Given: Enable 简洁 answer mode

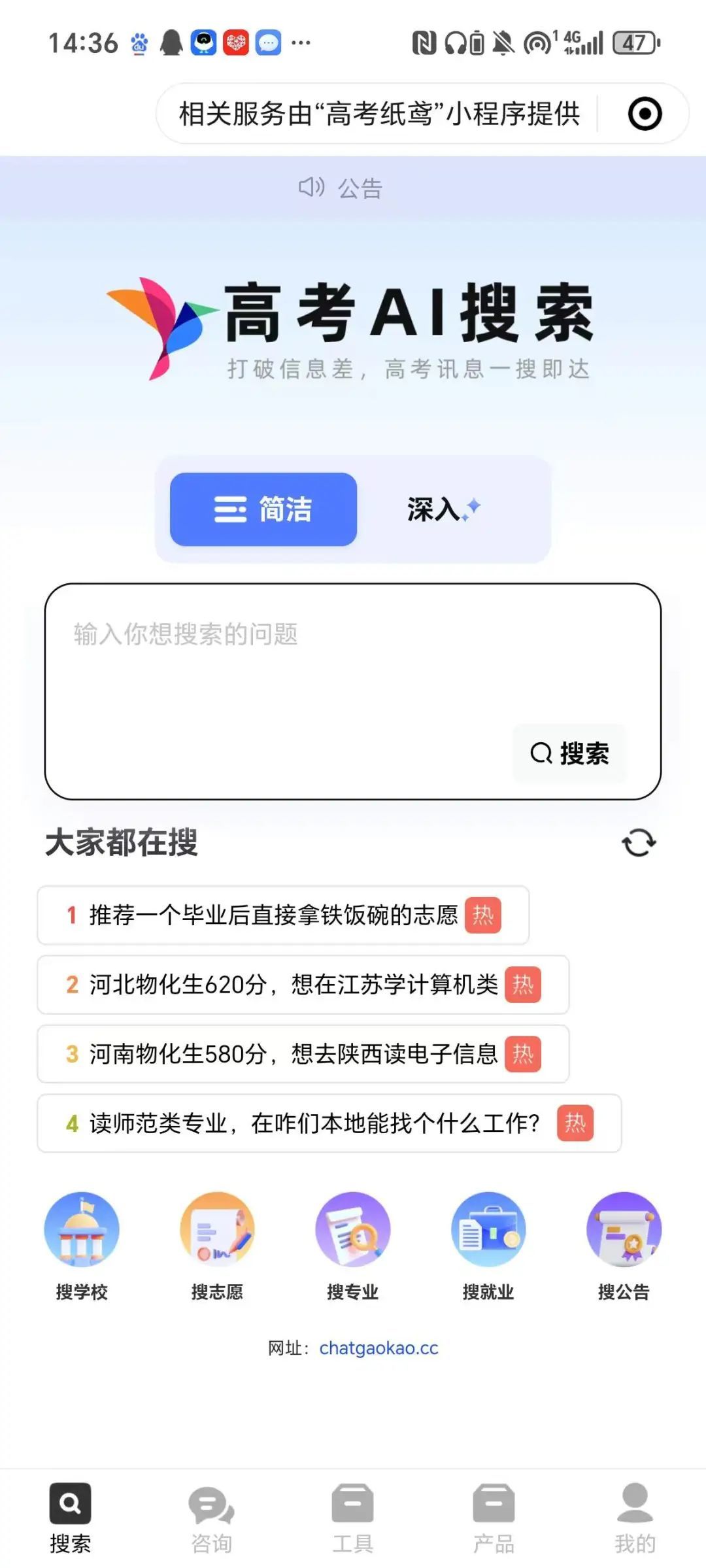Looking at the screenshot, I should pyautogui.click(x=263, y=511).
